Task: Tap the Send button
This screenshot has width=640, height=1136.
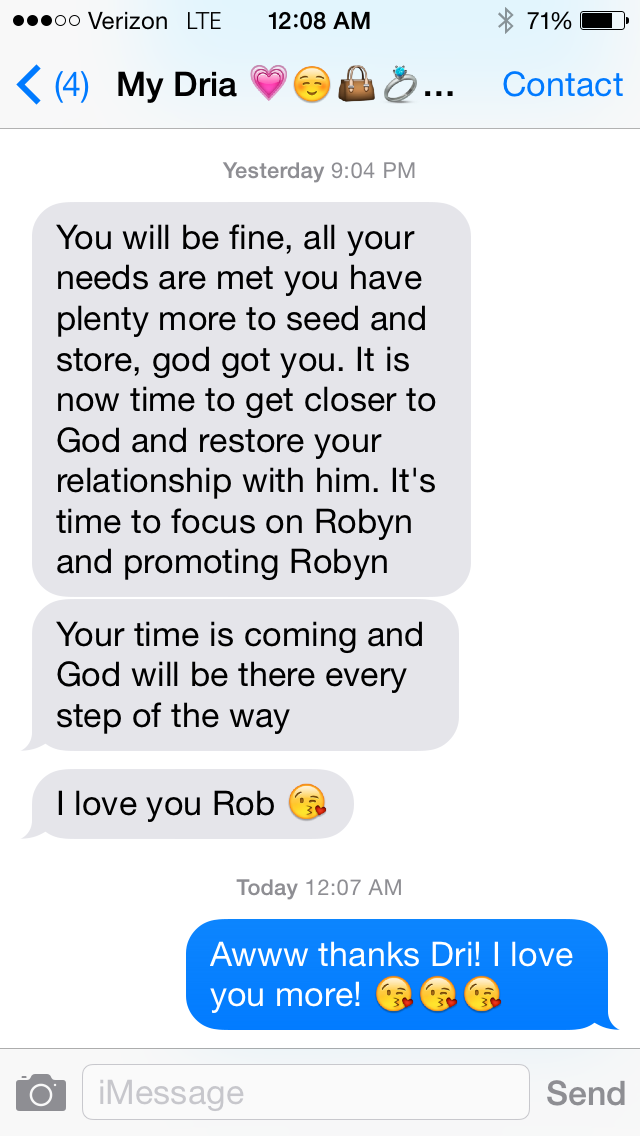Action: click(x=585, y=1093)
